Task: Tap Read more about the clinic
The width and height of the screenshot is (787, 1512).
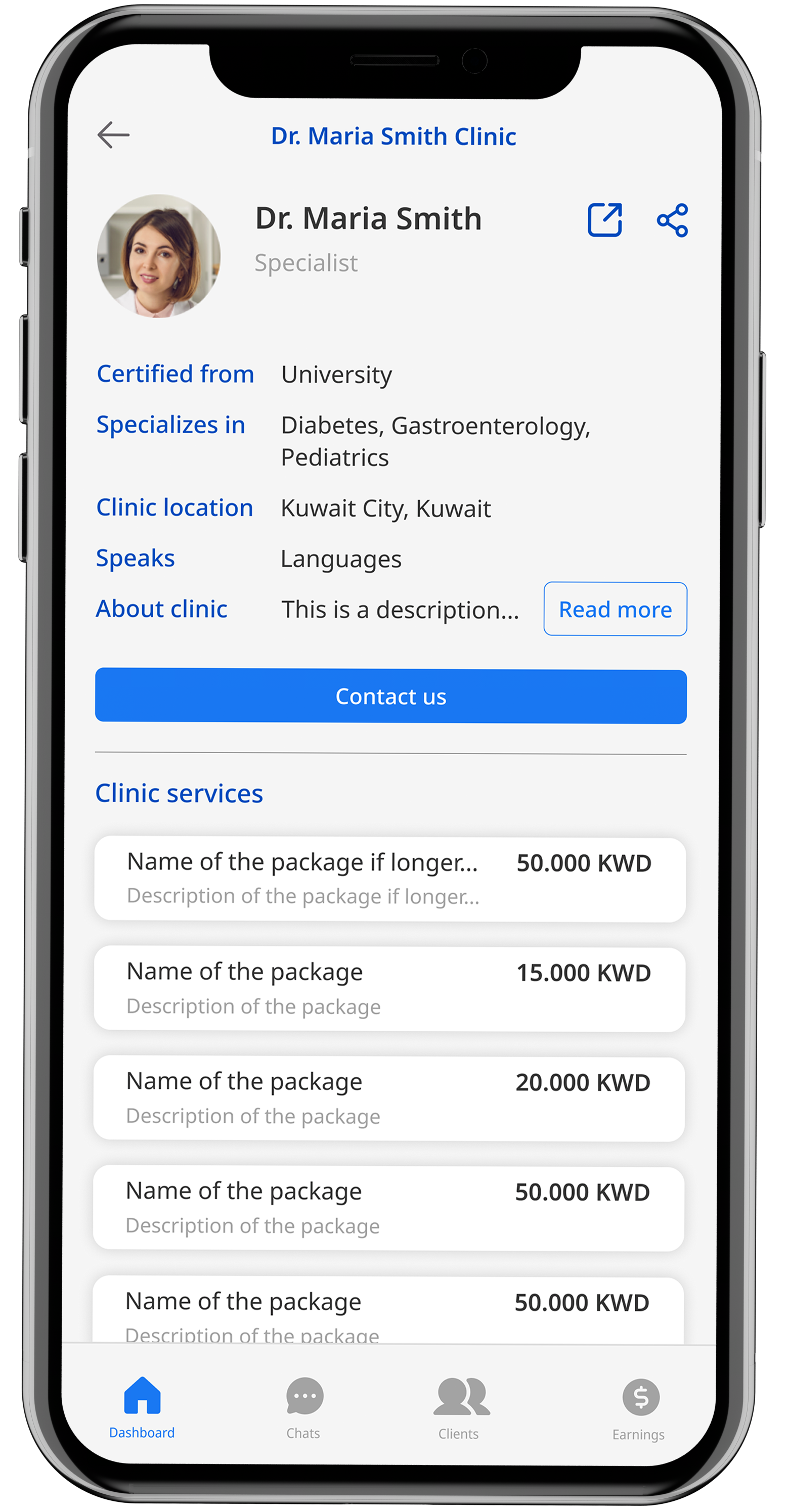Action: pos(615,609)
